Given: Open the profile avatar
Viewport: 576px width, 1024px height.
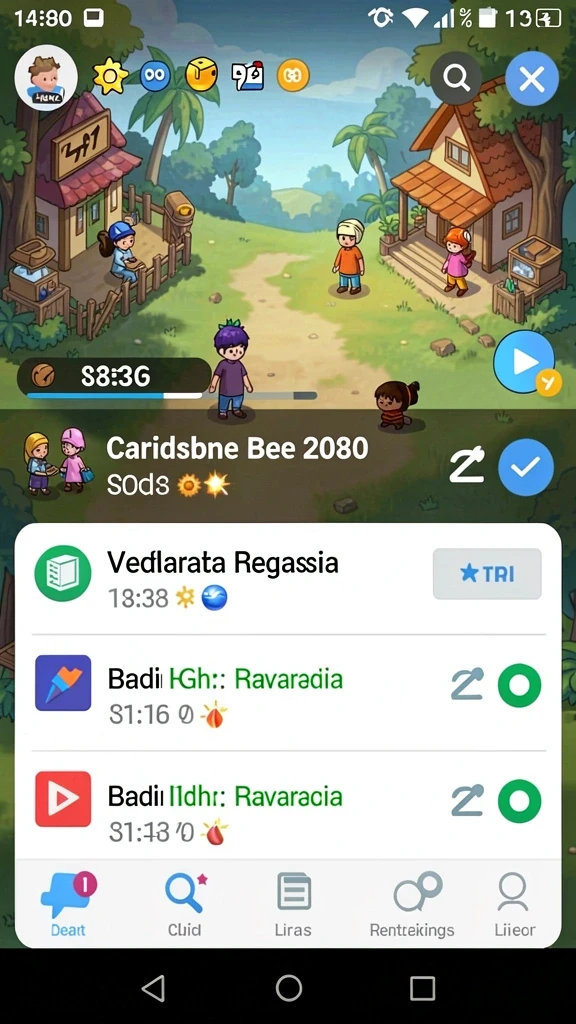Looking at the screenshot, I should pyautogui.click(x=46, y=78).
